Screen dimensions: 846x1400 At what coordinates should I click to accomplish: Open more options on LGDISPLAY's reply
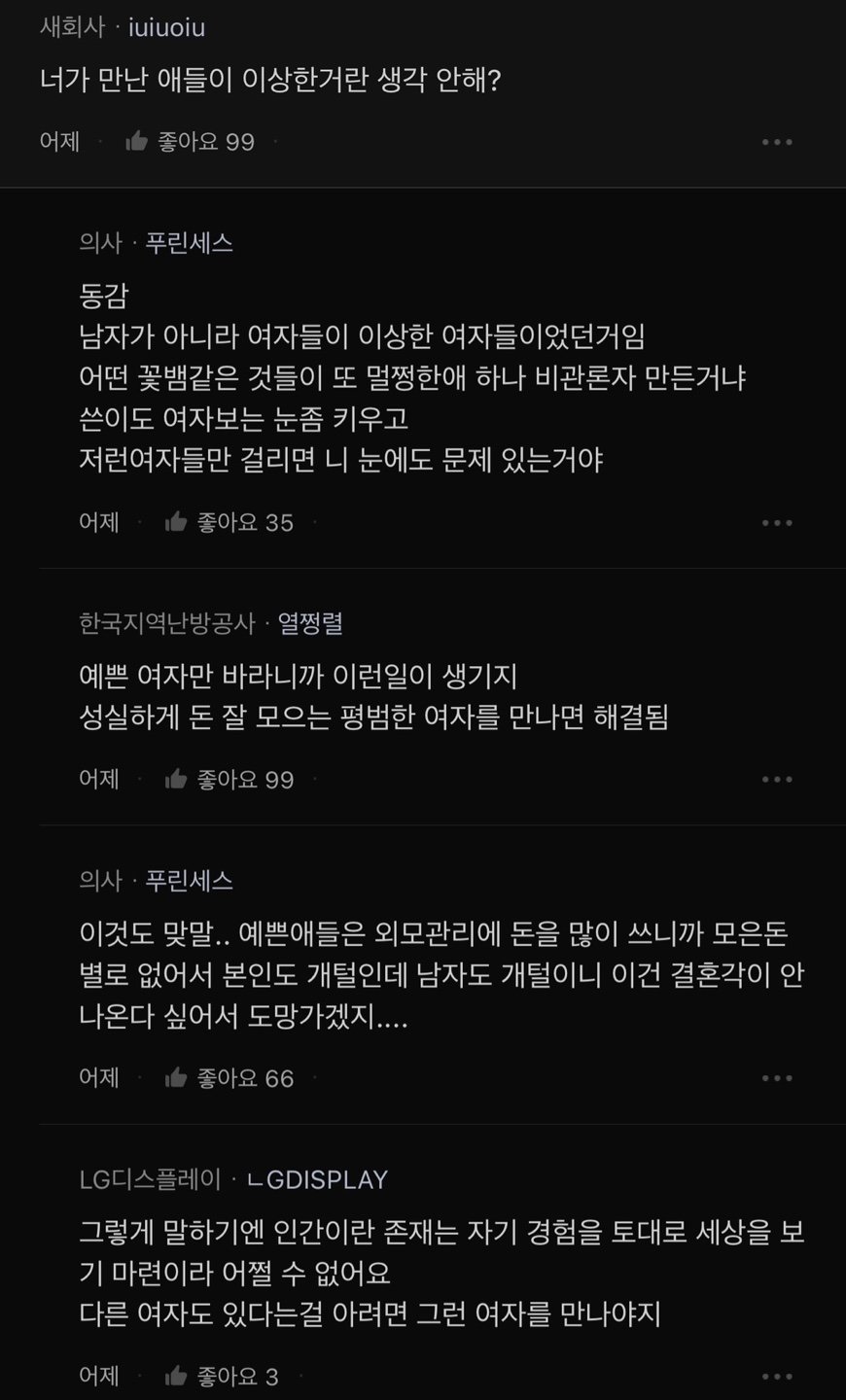point(777,1377)
